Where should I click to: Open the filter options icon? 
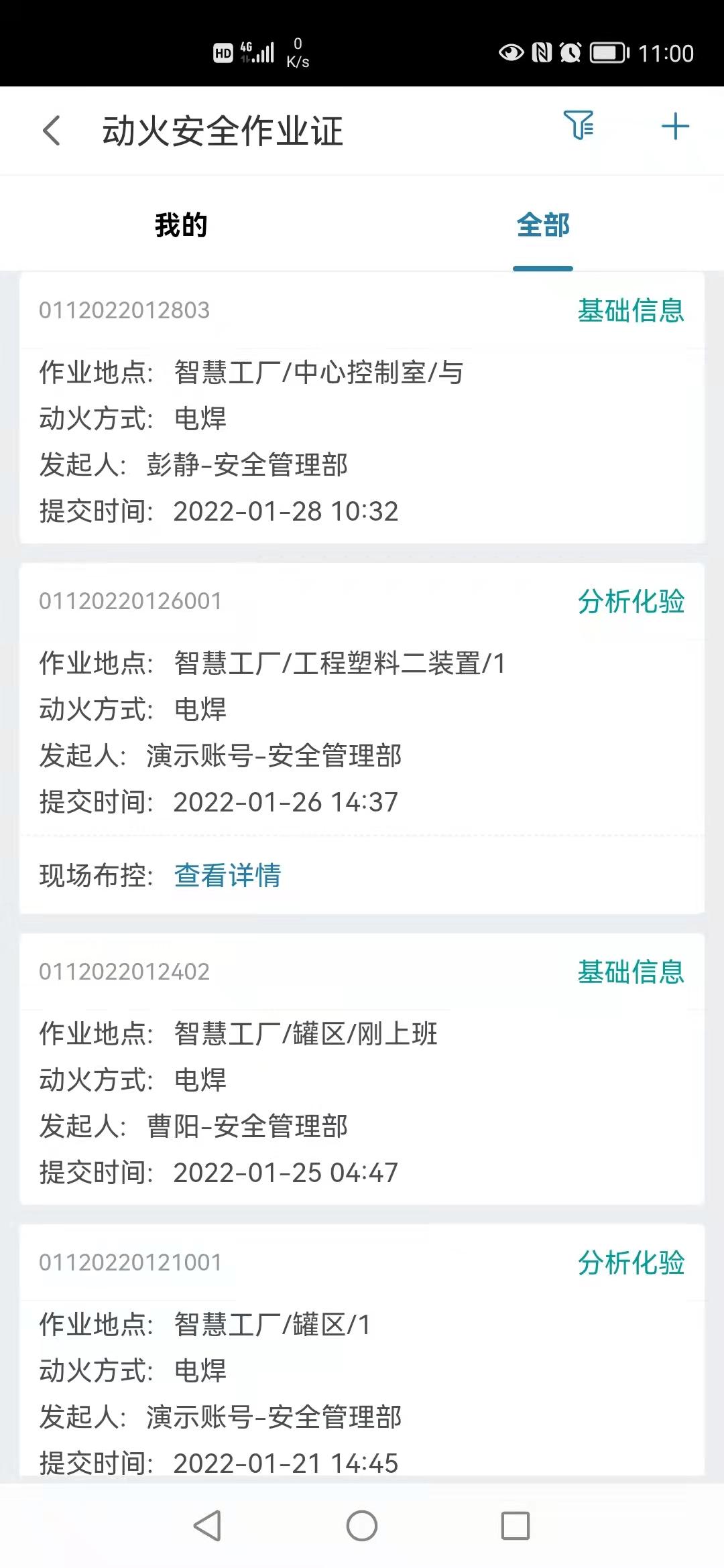pos(579,126)
